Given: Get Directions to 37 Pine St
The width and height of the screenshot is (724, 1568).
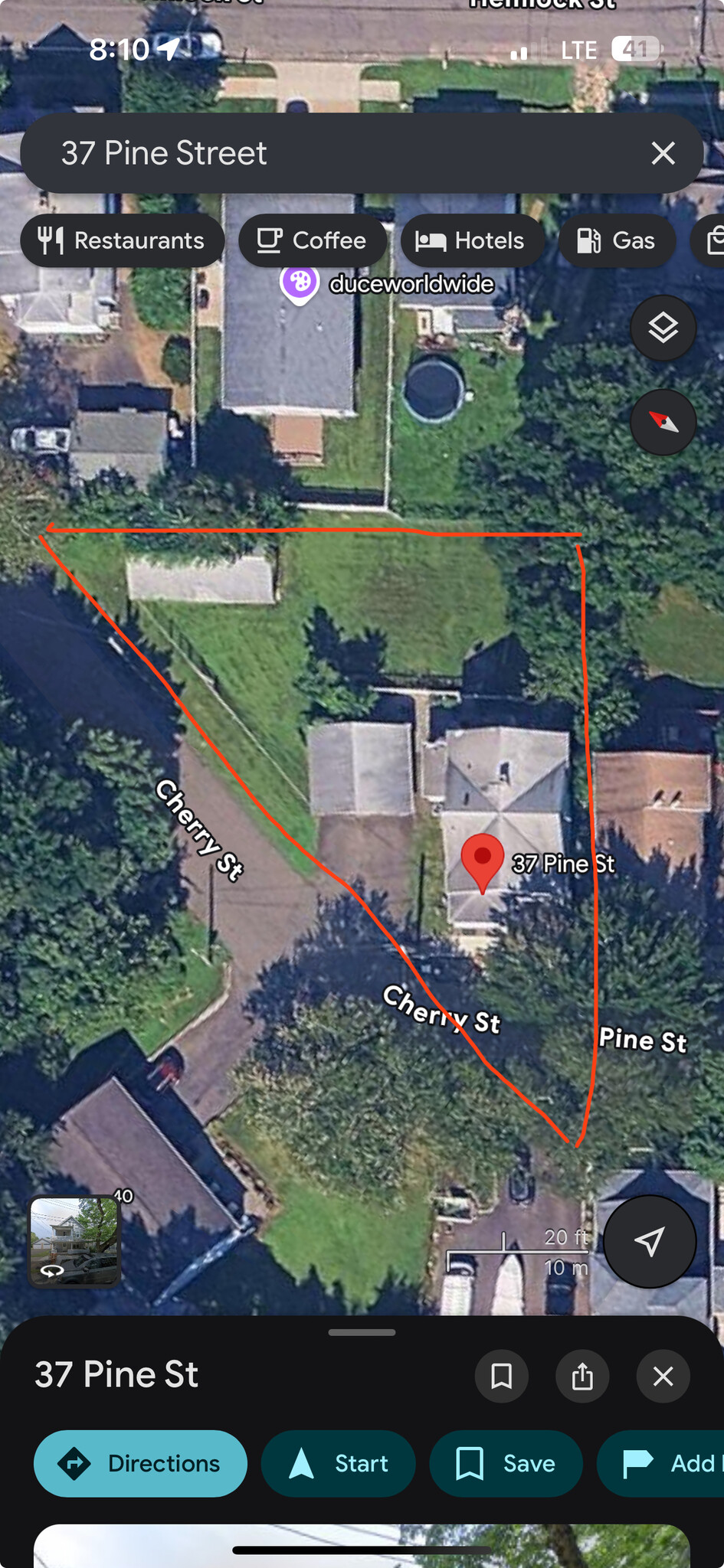Looking at the screenshot, I should [140, 1463].
